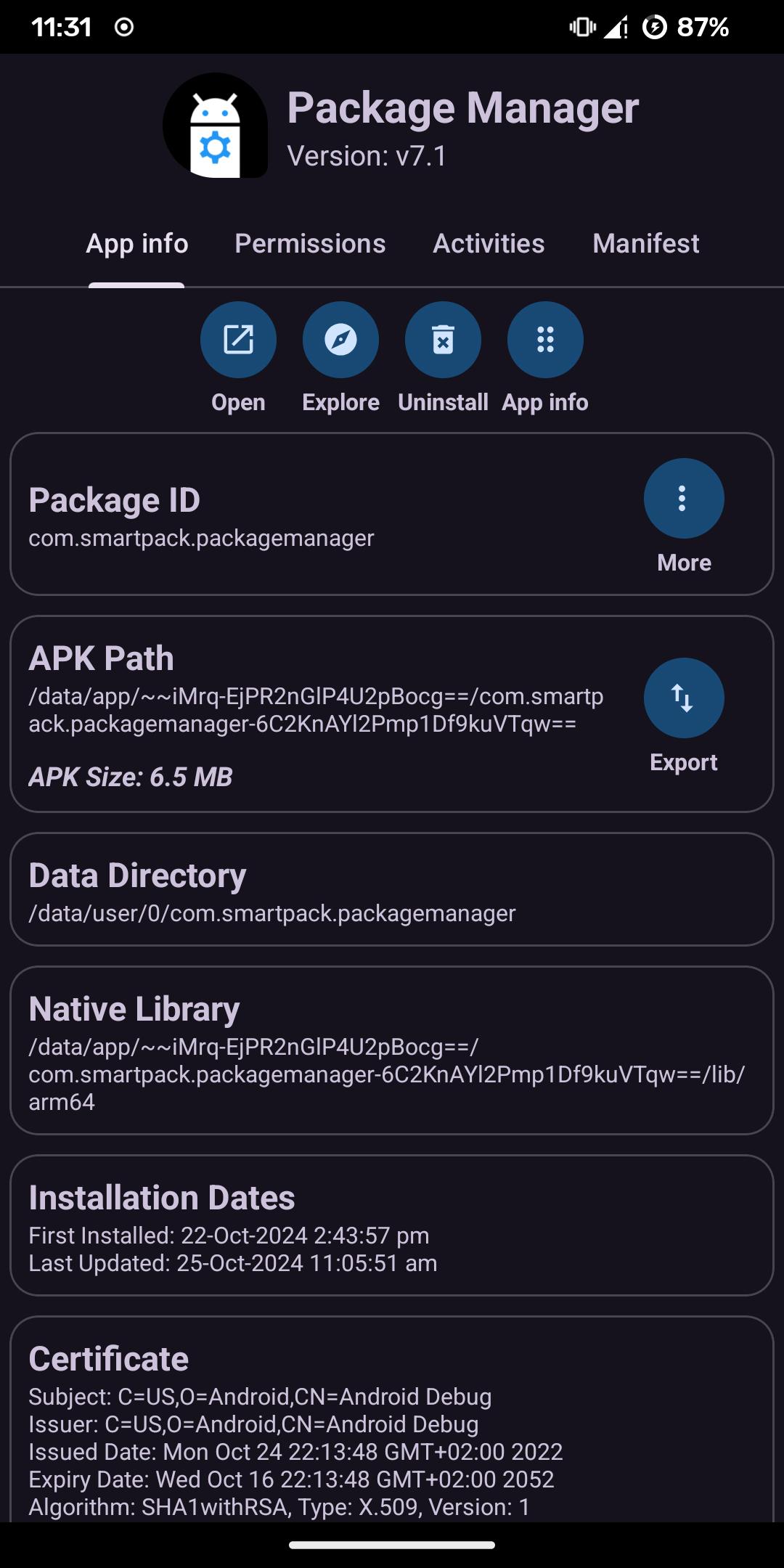This screenshot has width=784, height=1568.
Task: Switch to the Activities tab
Action: tap(489, 244)
